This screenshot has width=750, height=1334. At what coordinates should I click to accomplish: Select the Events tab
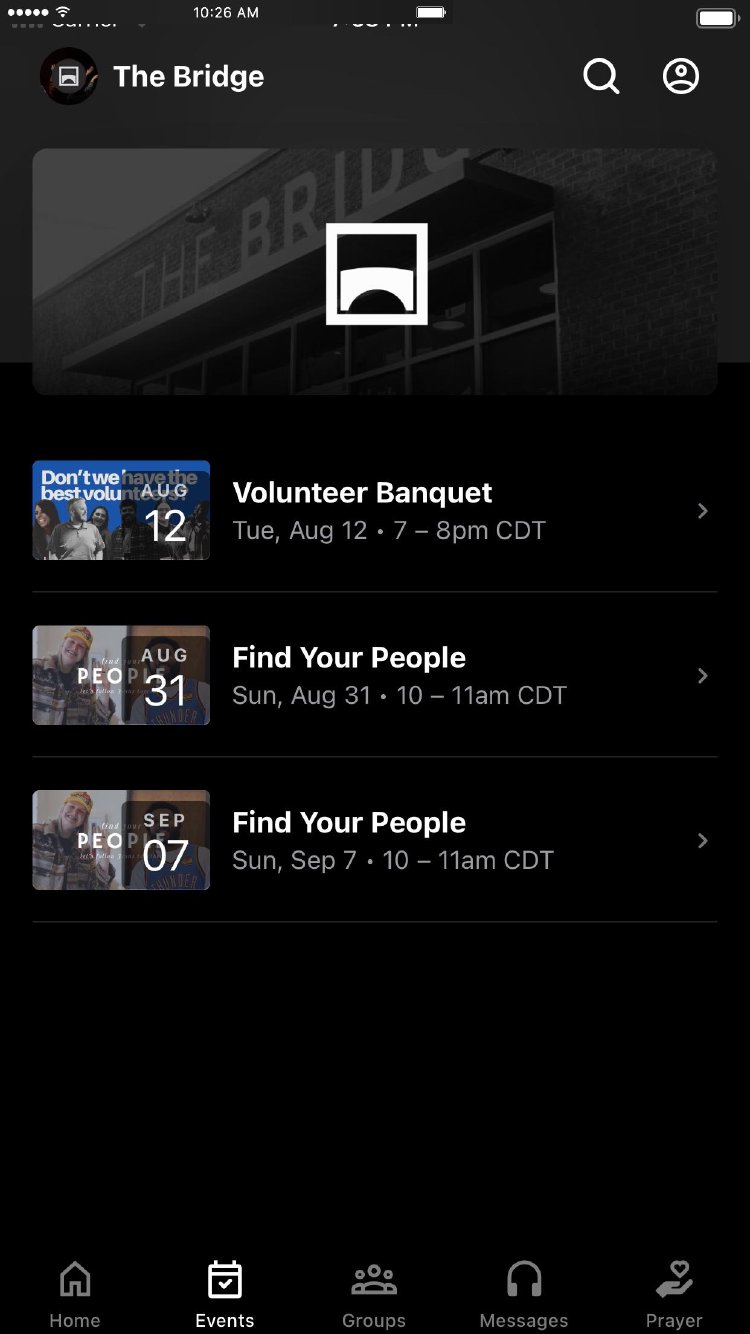pos(225,1294)
